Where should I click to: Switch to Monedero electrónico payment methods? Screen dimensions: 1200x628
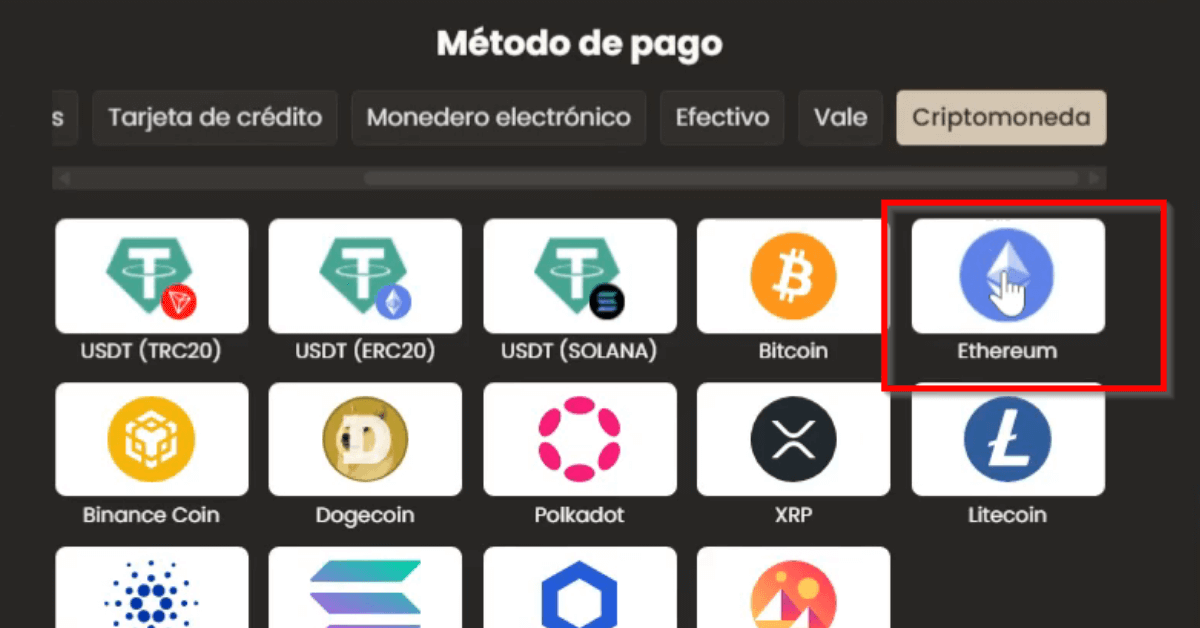coord(498,118)
